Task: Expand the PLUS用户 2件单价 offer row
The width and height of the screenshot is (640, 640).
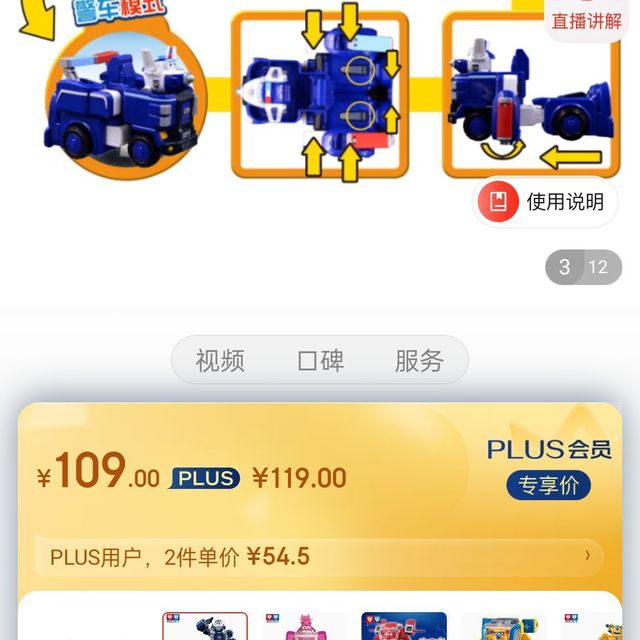Action: [320, 556]
